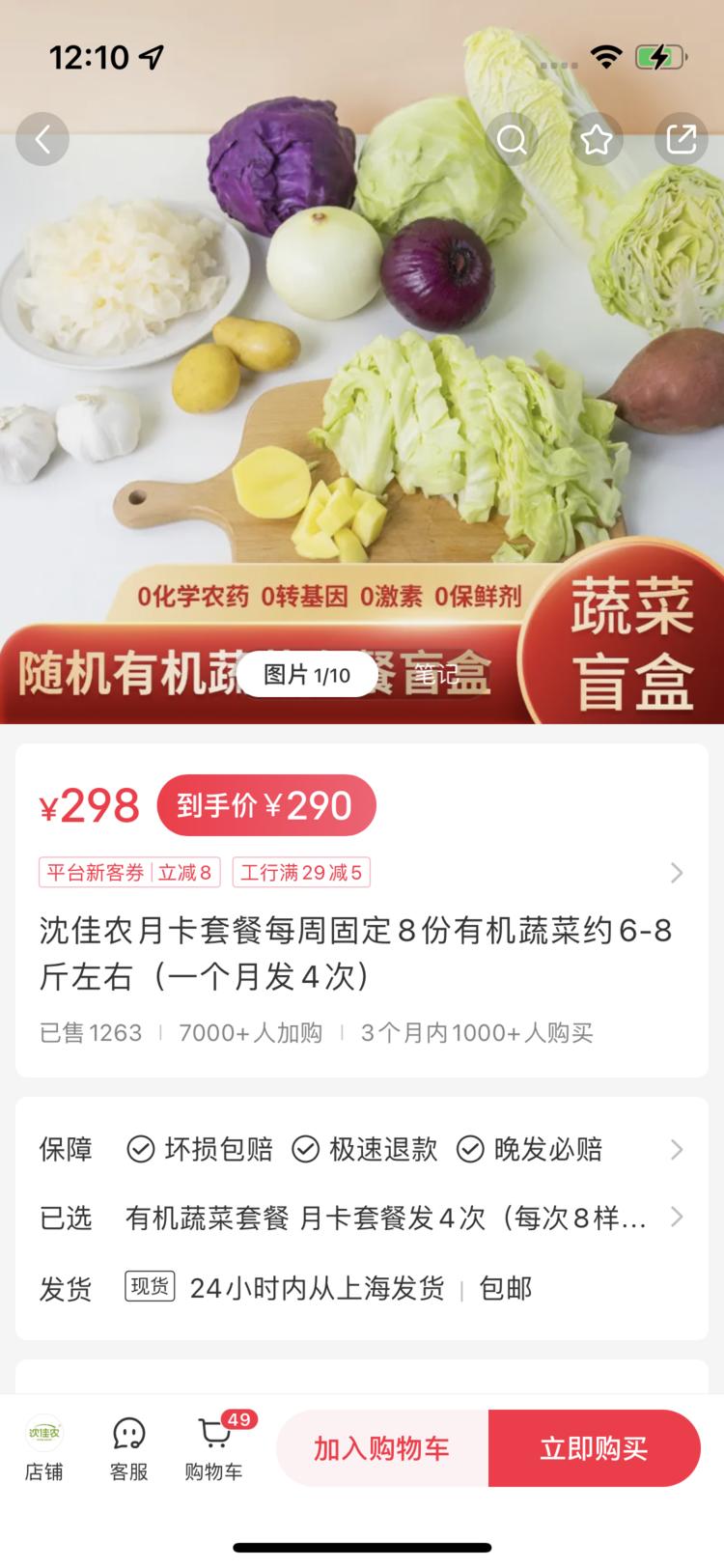724x1568 pixels.
Task: Tap the 立即购买 buy now button
Action: coord(595,1447)
